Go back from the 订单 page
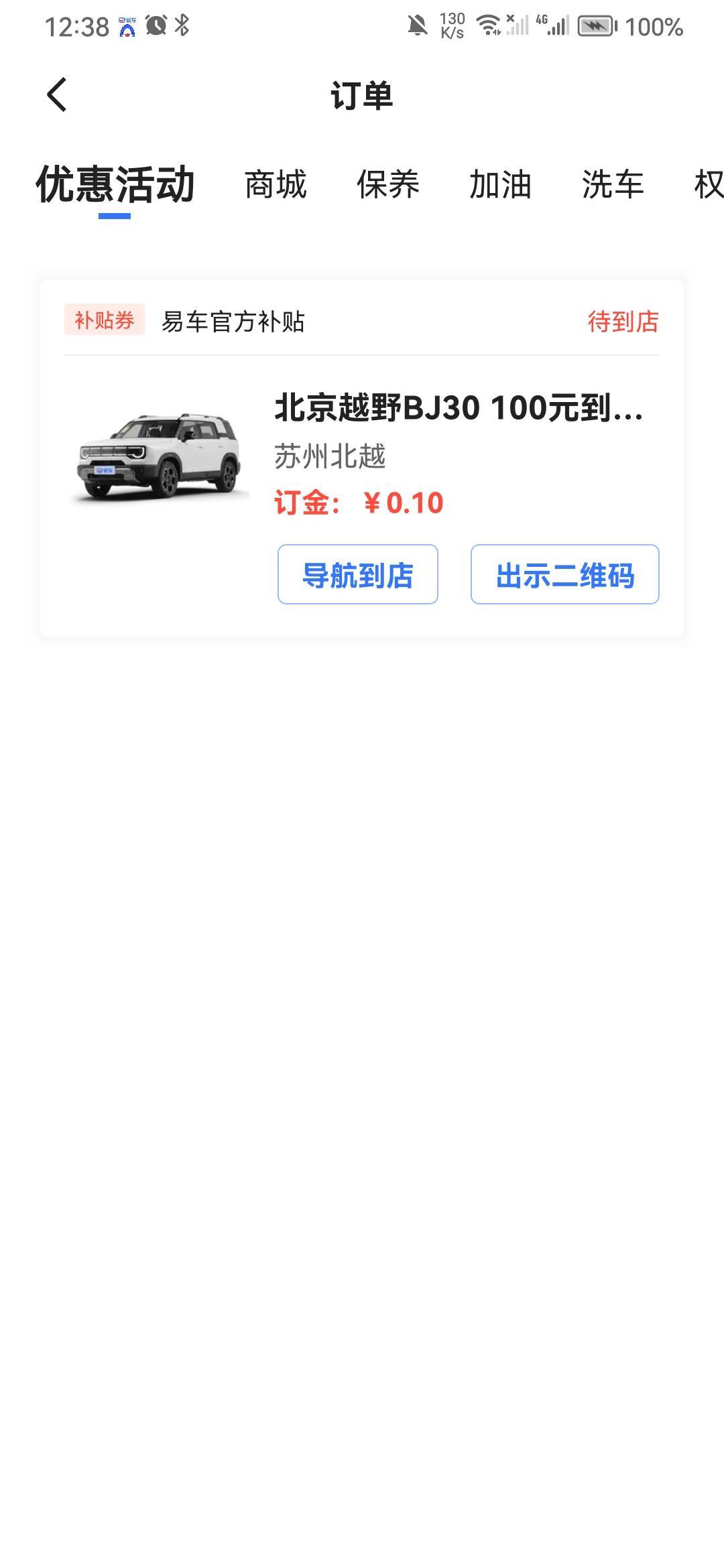Image resolution: width=724 pixels, height=1568 pixels. (x=57, y=94)
